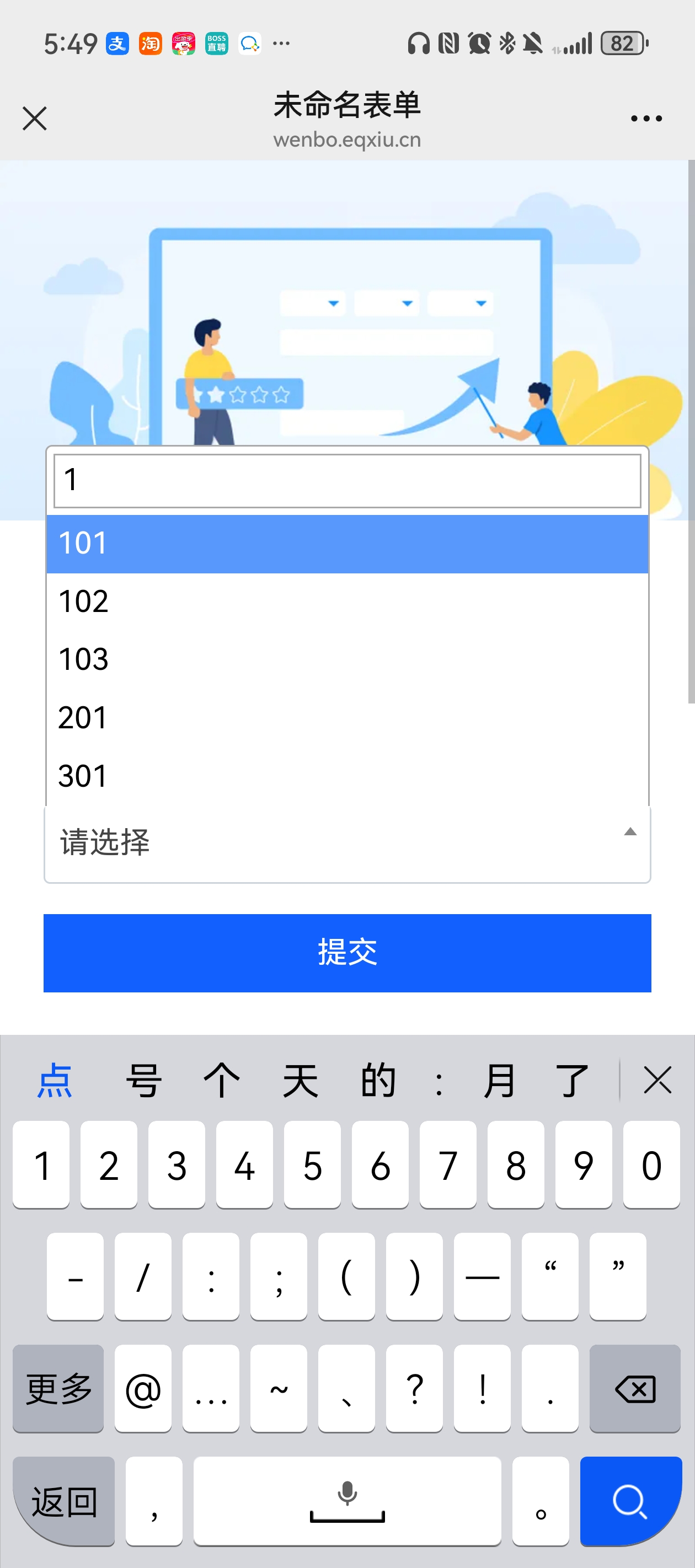Screen dimensions: 695x1568
Task: Select option 101 from the list
Action: point(347,543)
